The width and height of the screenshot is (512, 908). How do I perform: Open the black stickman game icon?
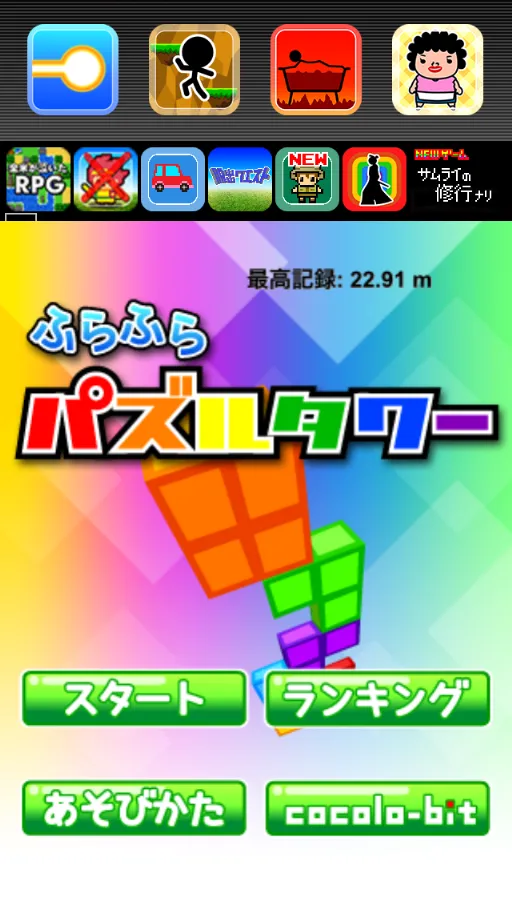(x=195, y=69)
